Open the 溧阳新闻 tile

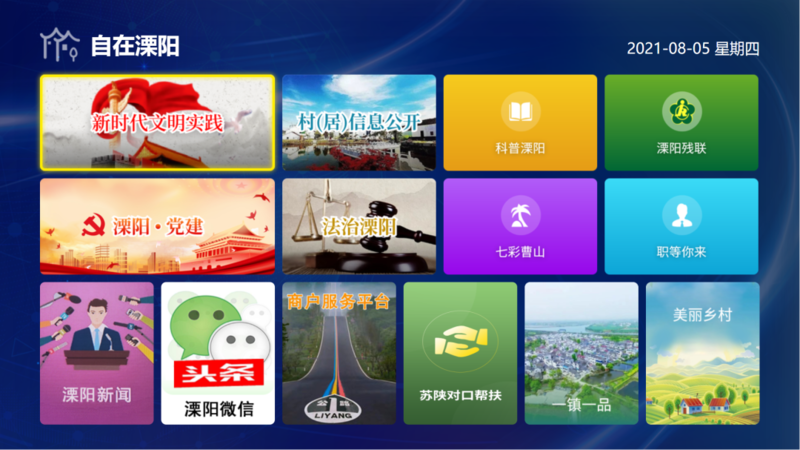coord(97,353)
